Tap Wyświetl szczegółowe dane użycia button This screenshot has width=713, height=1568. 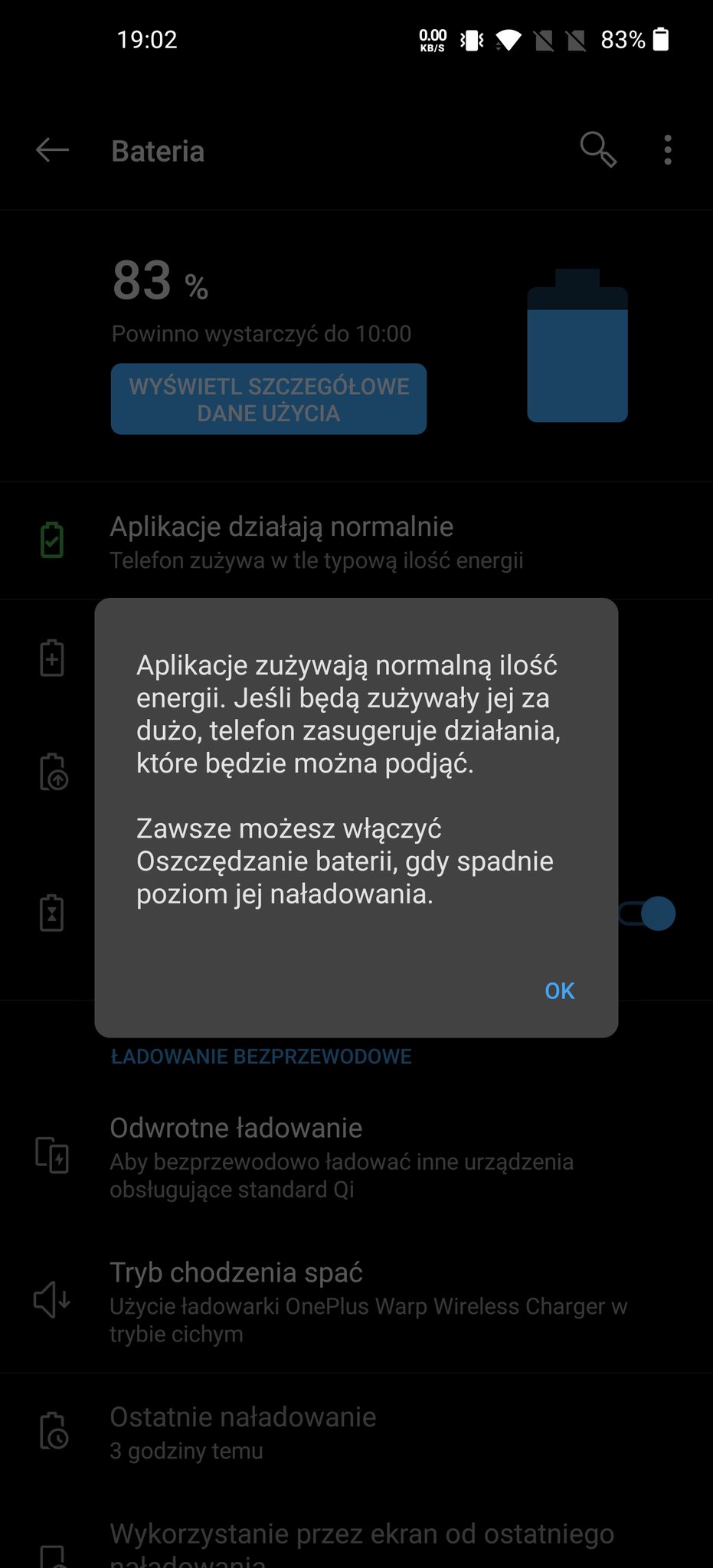269,399
